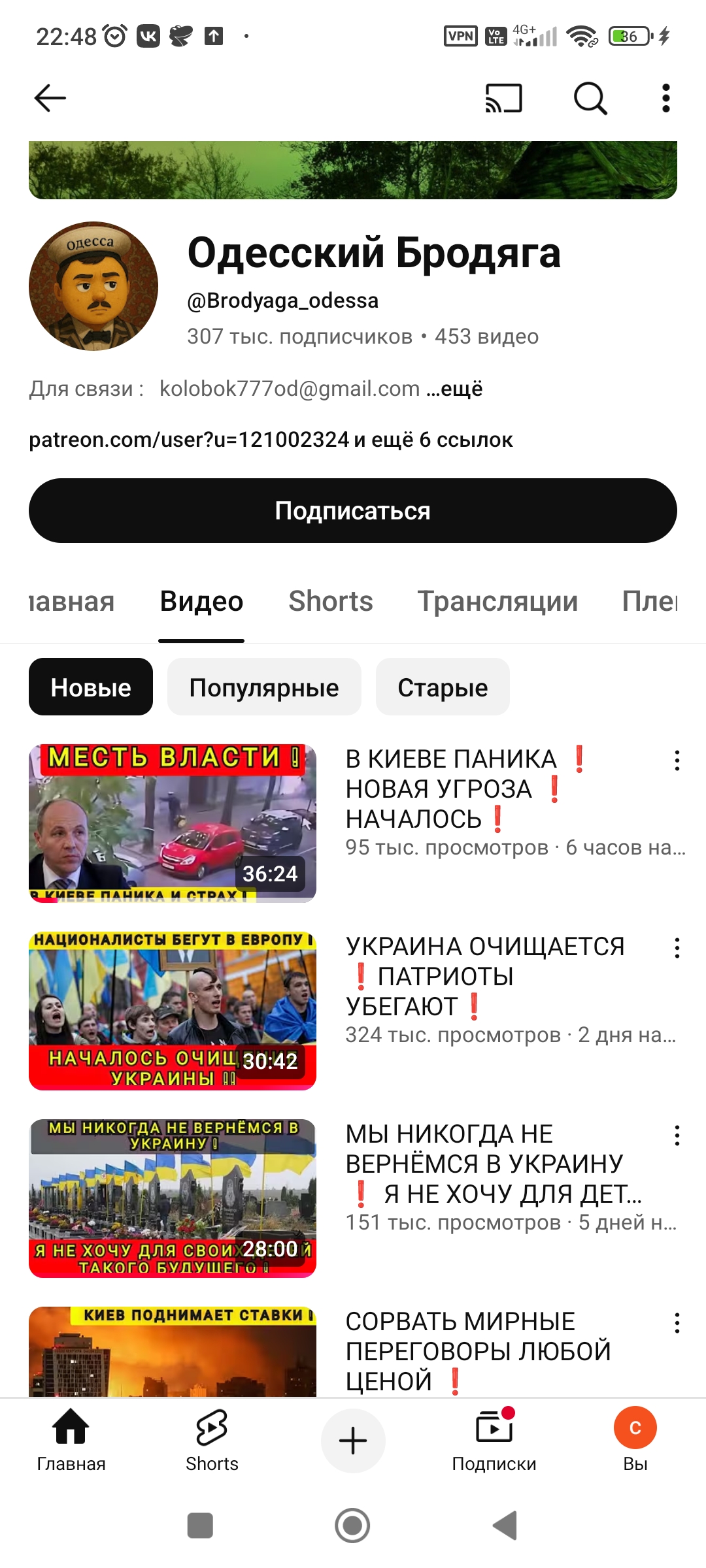Open the top-right overflow menu
The width and height of the screenshot is (706, 1568).
click(x=665, y=99)
